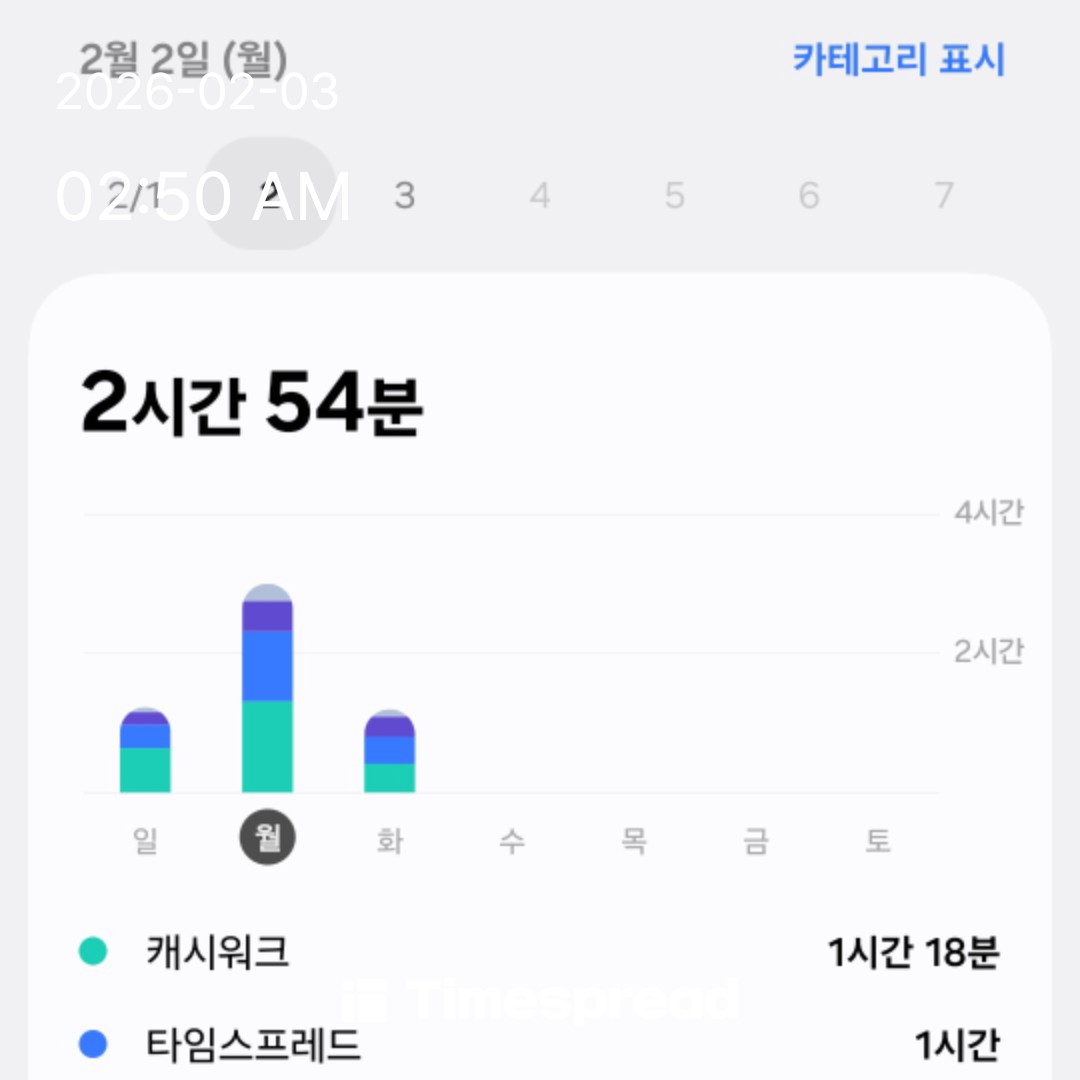This screenshot has height=1080, width=1080.
Task: Tap the 월 (Monday) usage bar
Action: (x=267, y=690)
